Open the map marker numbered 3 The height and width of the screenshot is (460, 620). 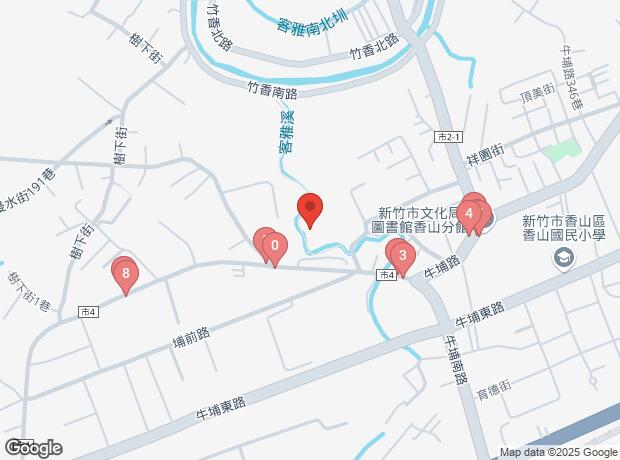click(402, 256)
